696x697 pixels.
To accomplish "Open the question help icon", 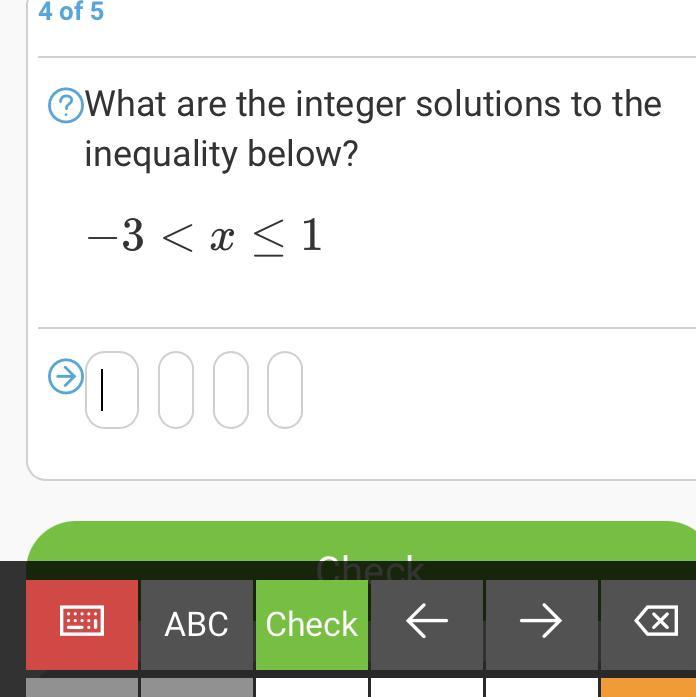I will 66,105.
